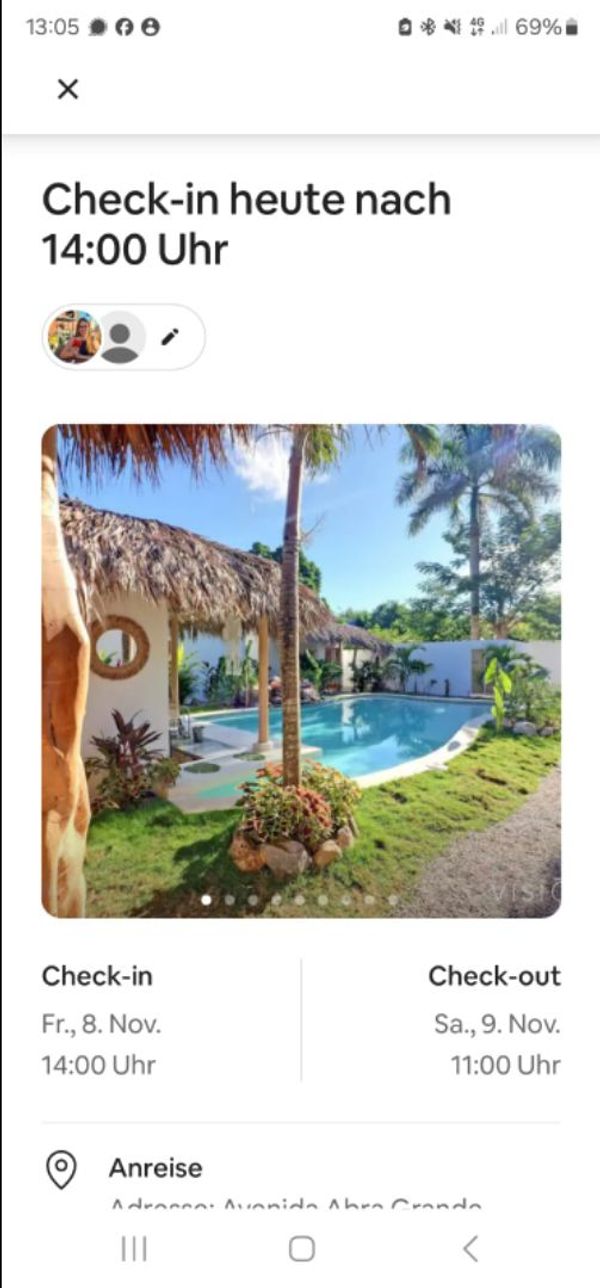Viewport: 600px width, 1288px height.
Task: Close the reservation details screen
Action: [67, 89]
